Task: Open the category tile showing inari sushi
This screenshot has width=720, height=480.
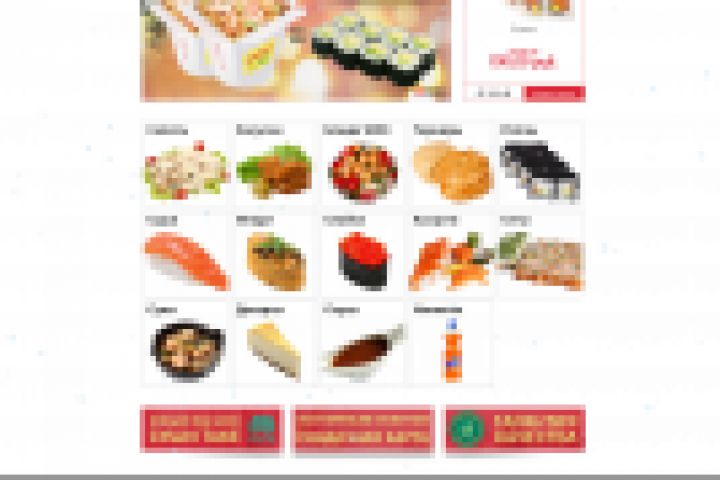Action: coord(275,255)
